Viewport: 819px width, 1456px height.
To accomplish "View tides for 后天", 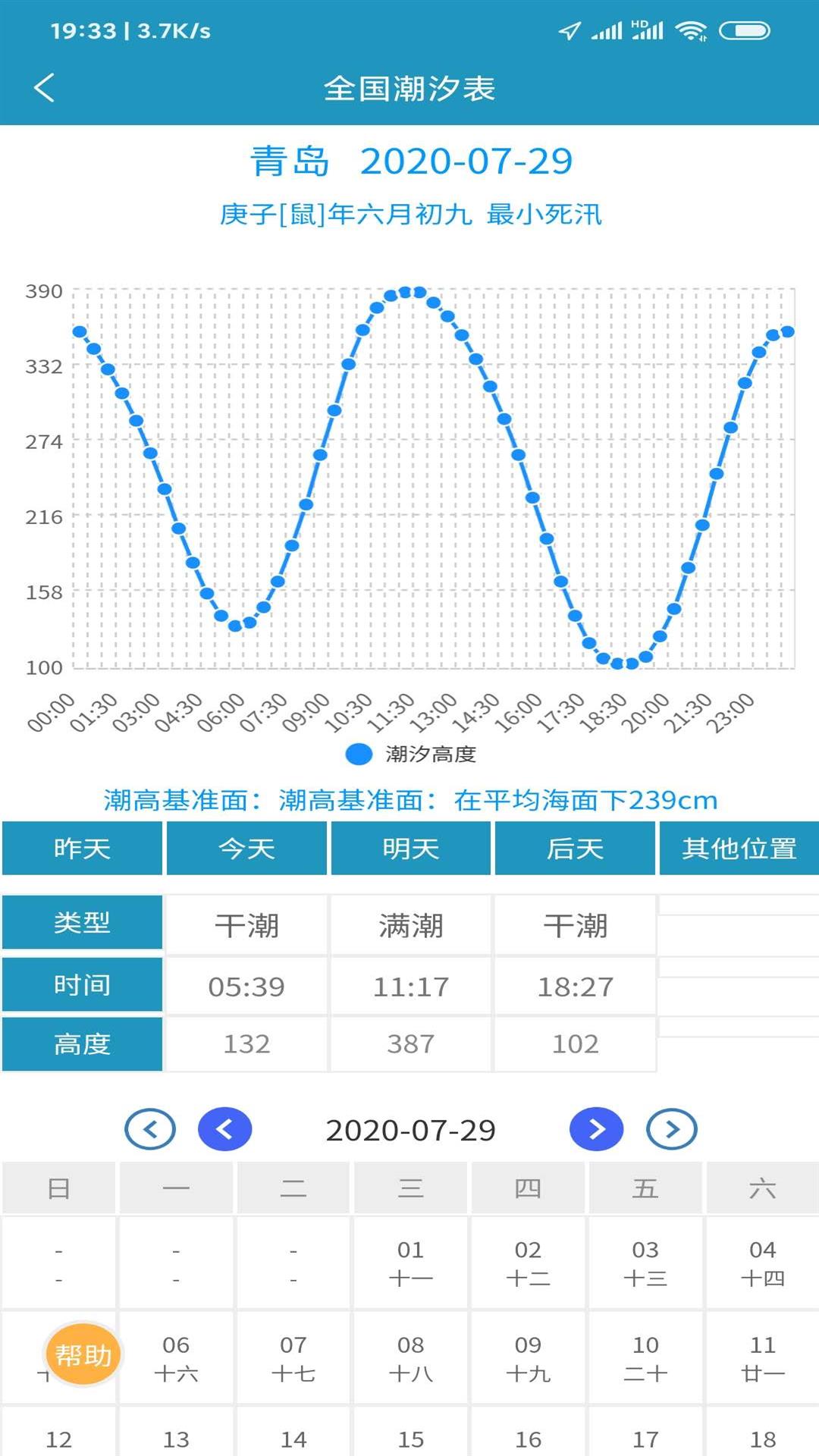I will [575, 849].
